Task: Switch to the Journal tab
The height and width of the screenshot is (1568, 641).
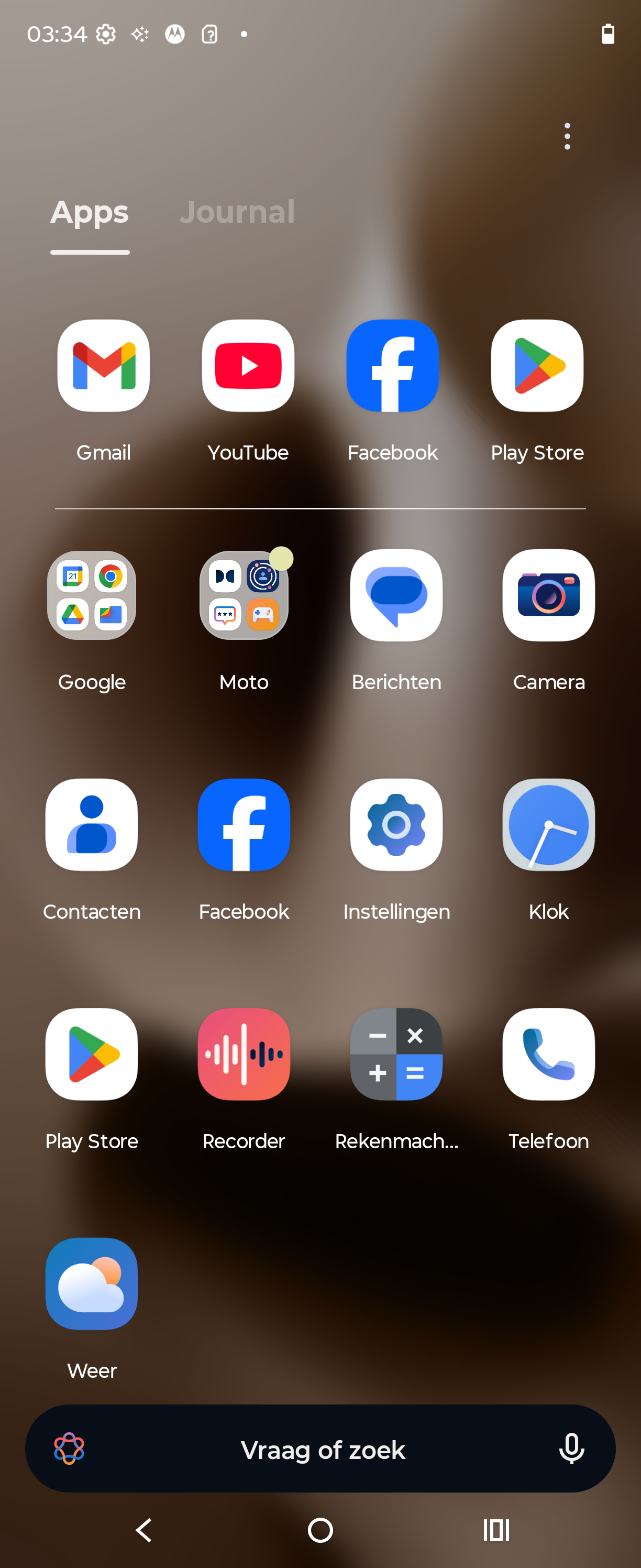Action: coord(237,212)
